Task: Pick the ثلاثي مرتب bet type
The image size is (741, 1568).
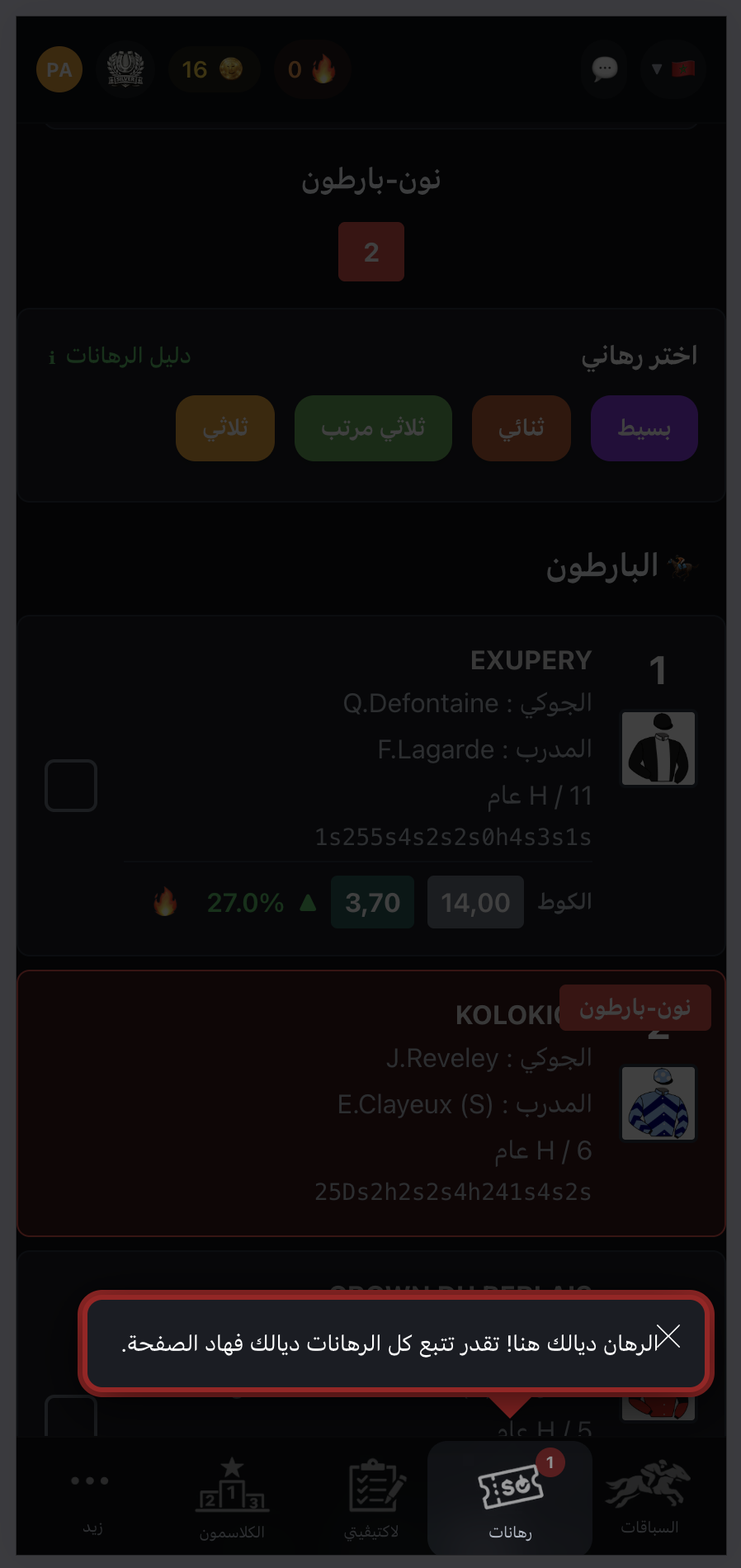Action: tap(373, 428)
